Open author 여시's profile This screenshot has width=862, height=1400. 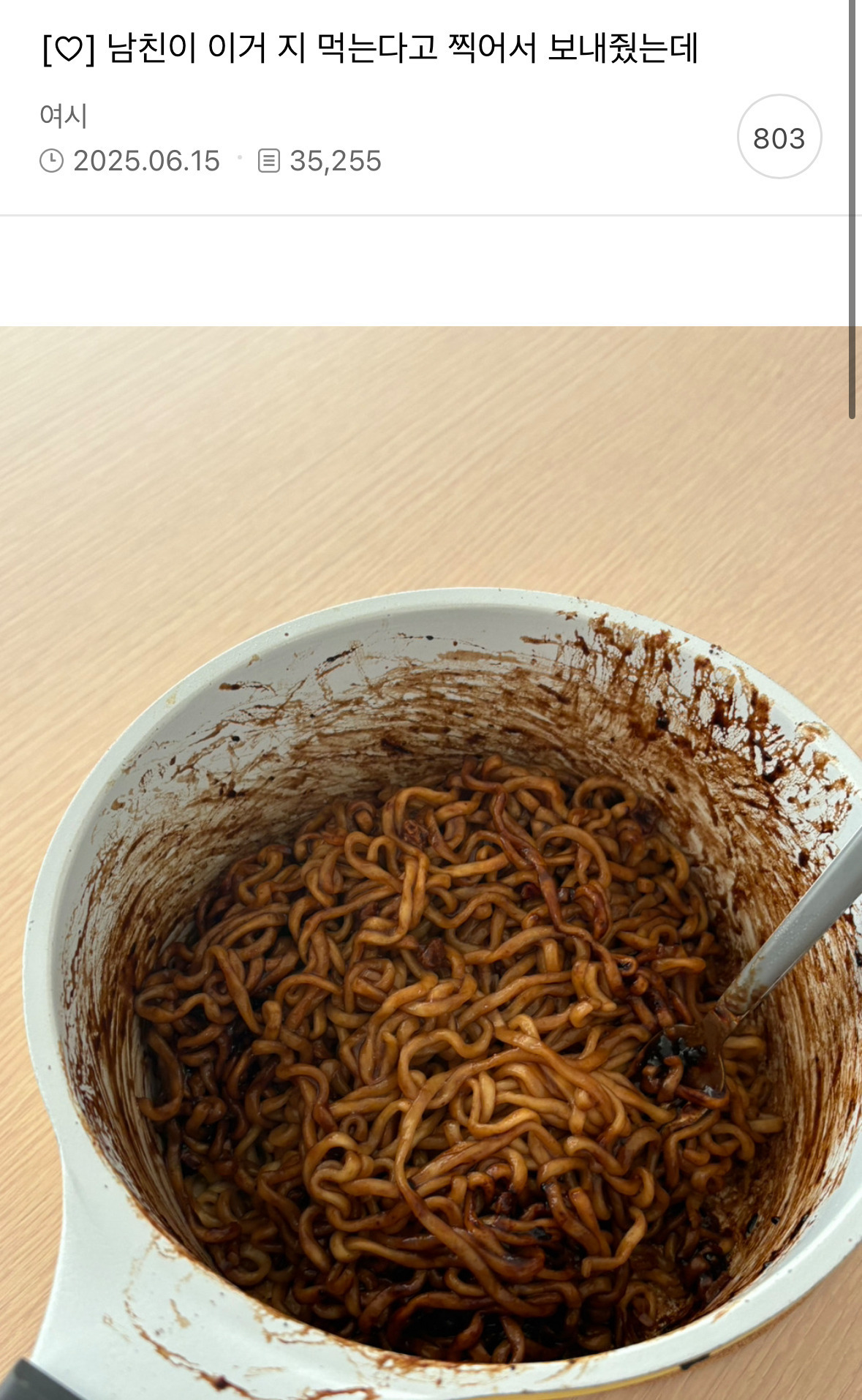[x=64, y=116]
